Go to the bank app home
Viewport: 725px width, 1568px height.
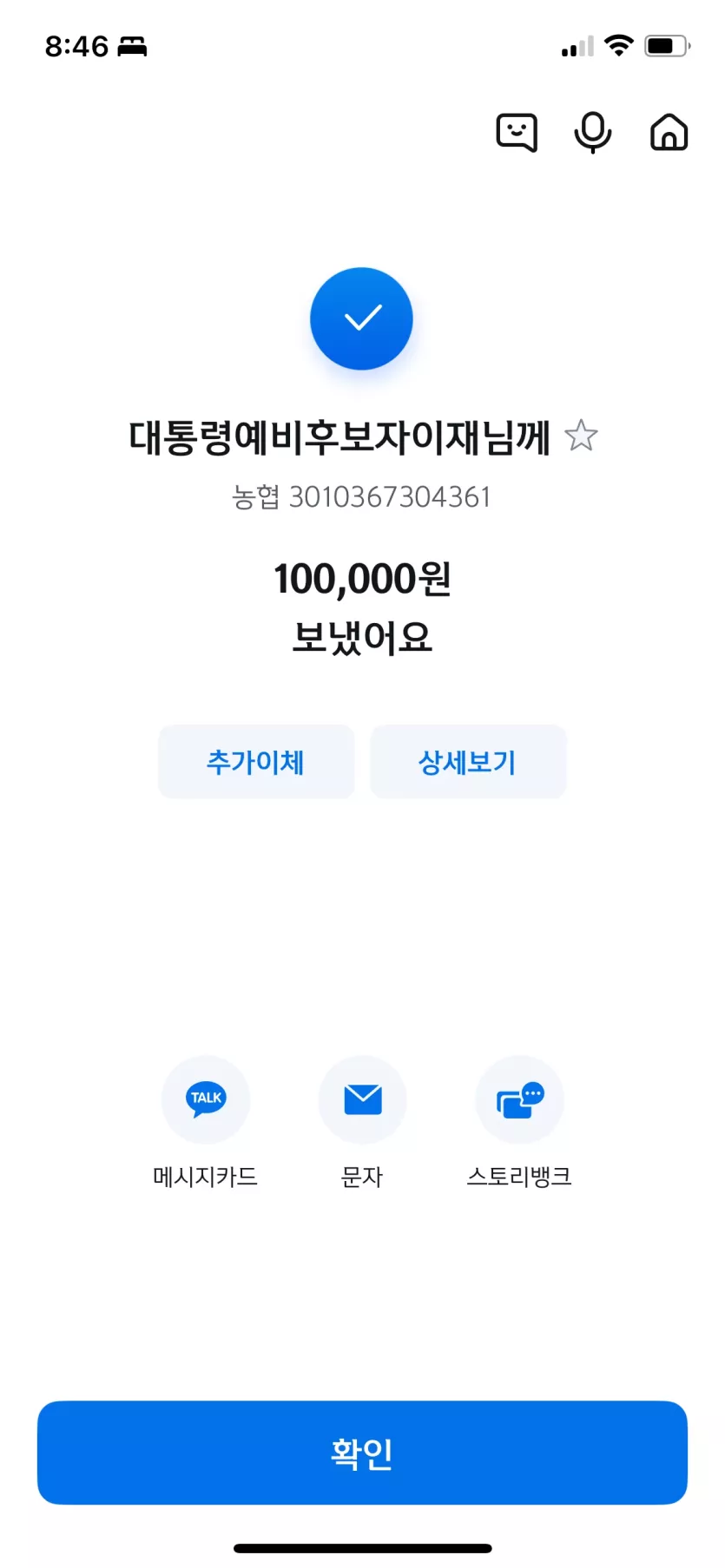[x=669, y=133]
